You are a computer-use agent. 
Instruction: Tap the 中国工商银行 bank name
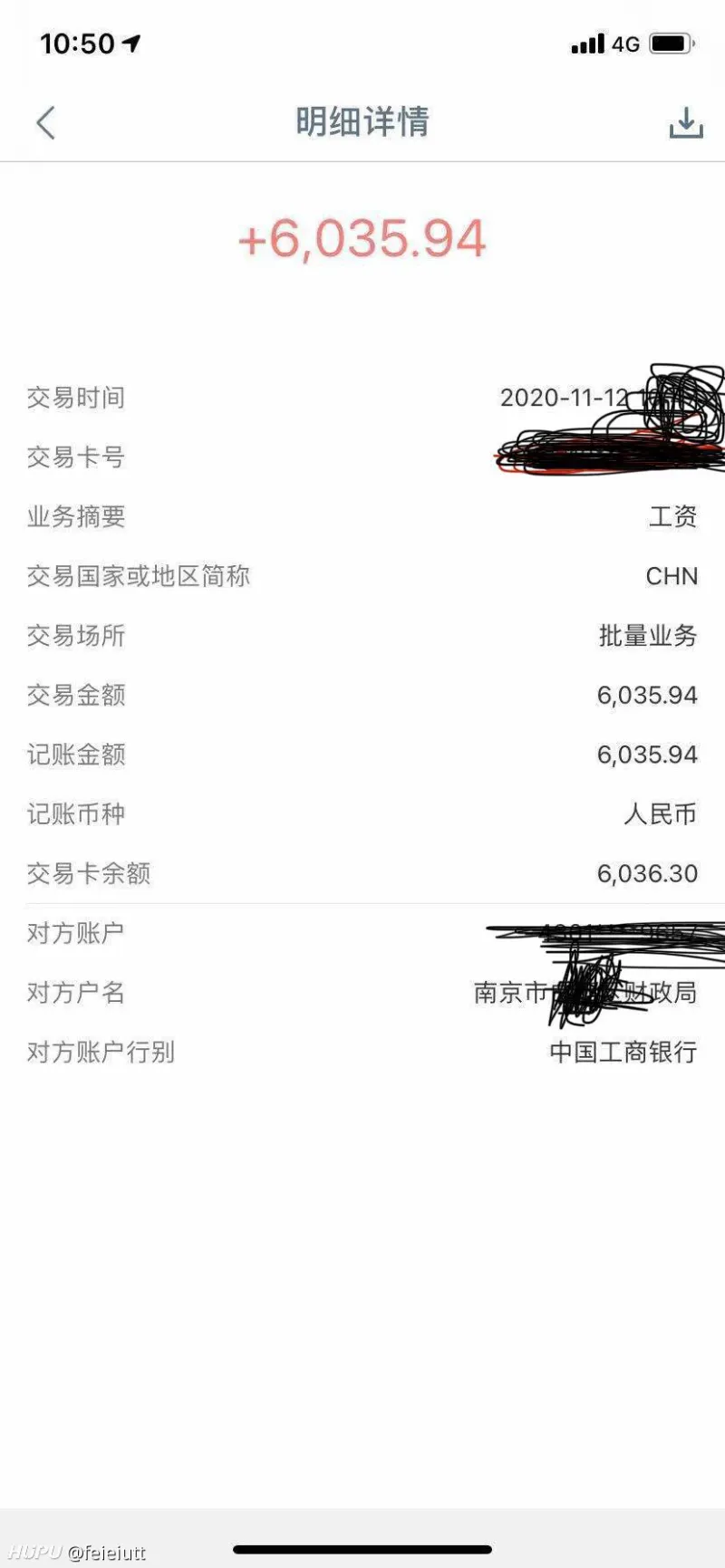623,1052
